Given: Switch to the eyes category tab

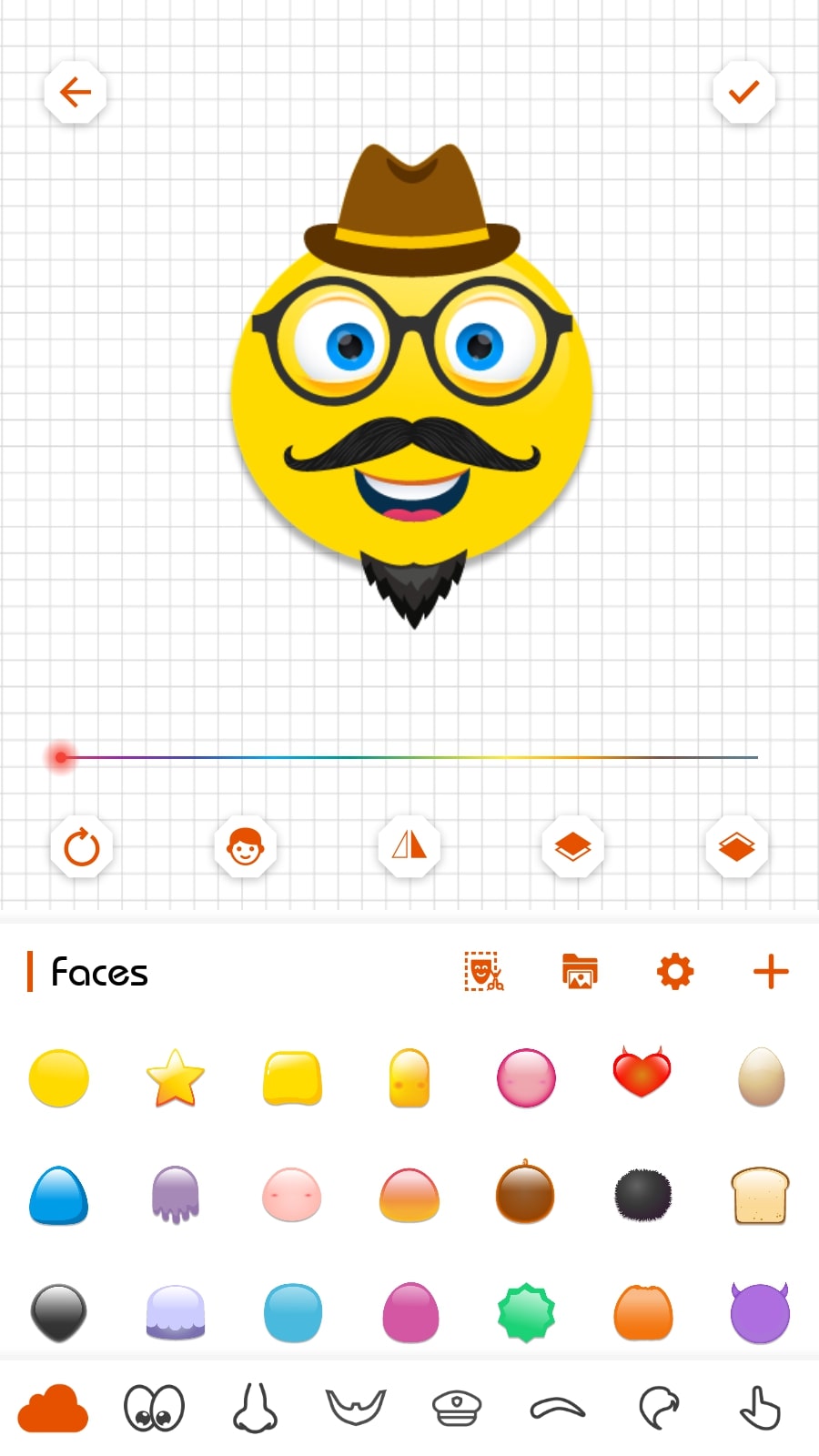Looking at the screenshot, I should pyautogui.click(x=154, y=1409).
